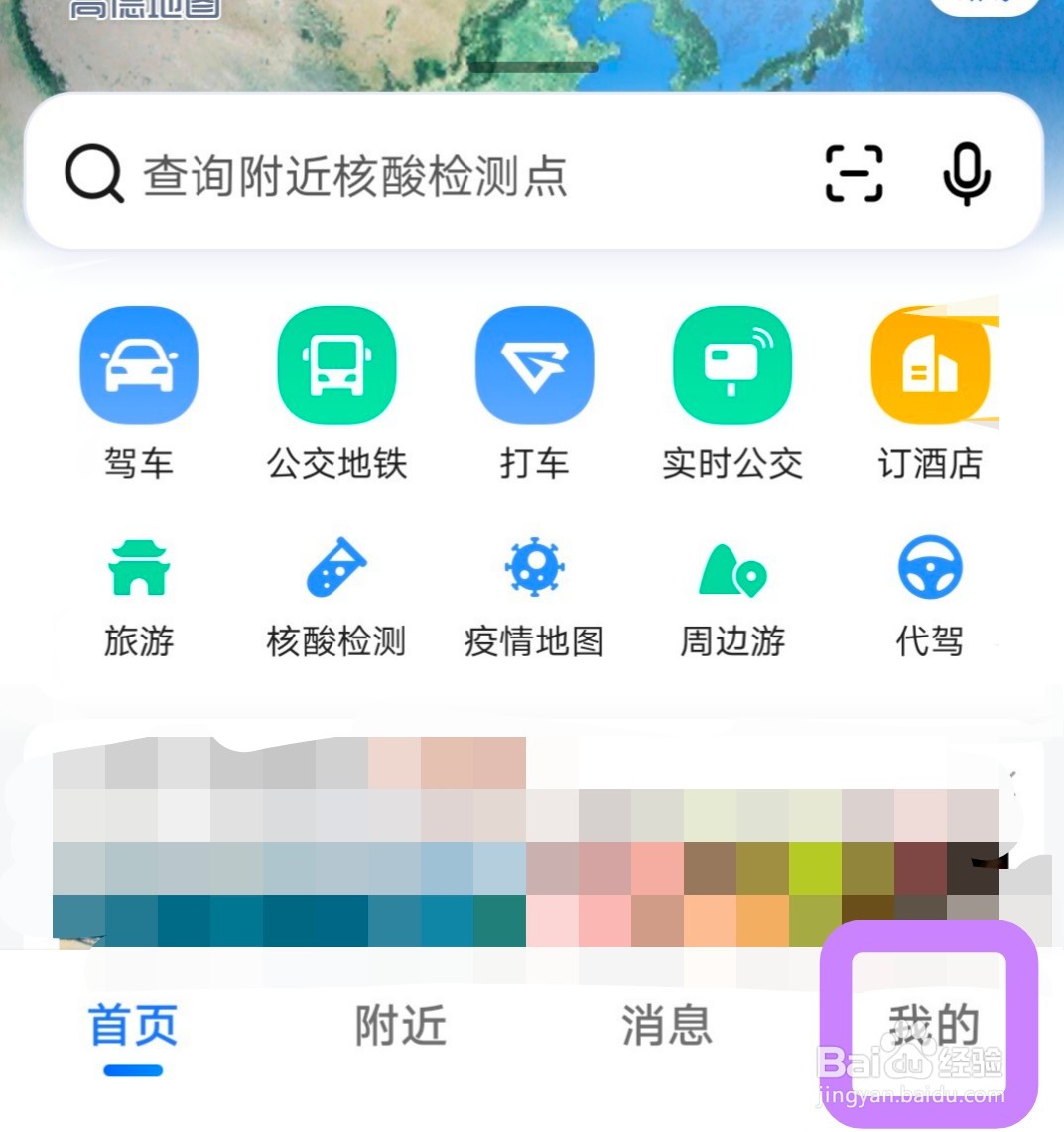Tap the map drag handle bar
This screenshot has height=1132, width=1064.
click(535, 68)
